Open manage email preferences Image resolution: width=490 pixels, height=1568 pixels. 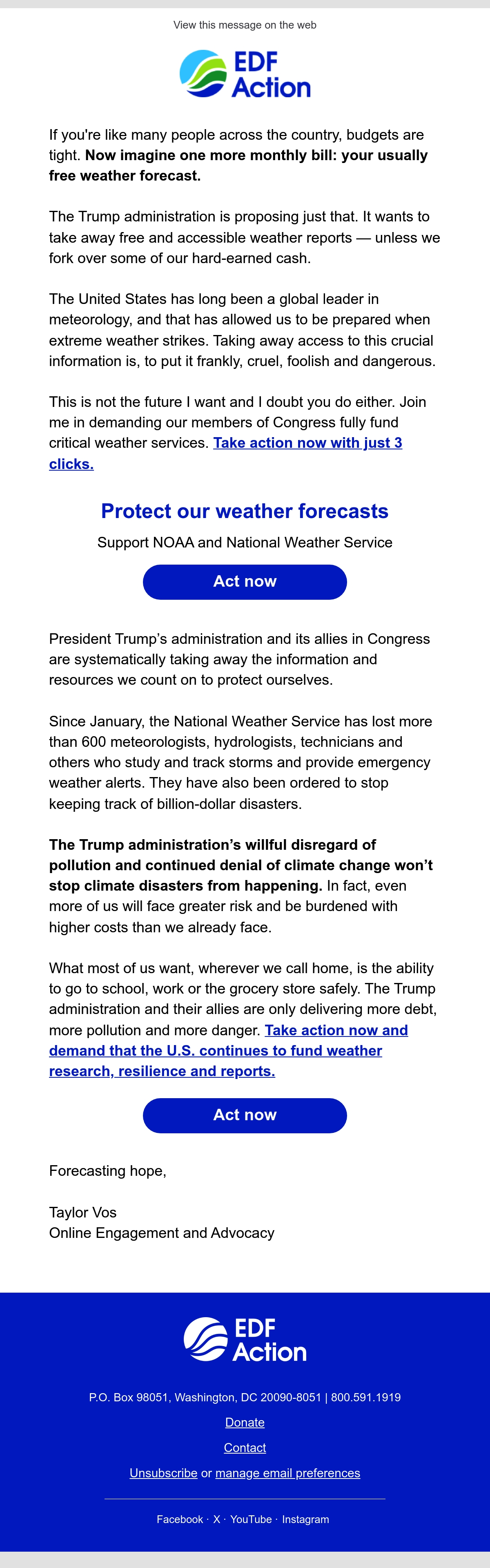pos(288,1473)
